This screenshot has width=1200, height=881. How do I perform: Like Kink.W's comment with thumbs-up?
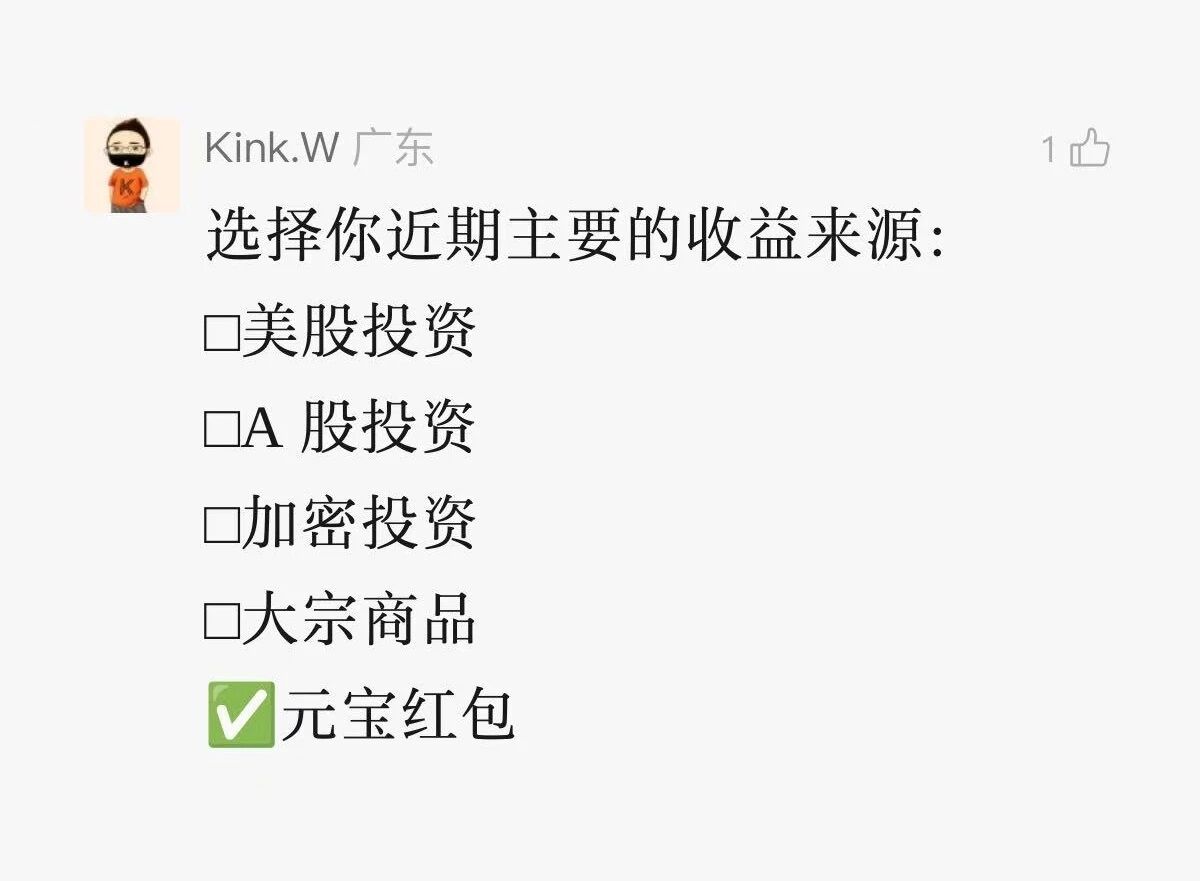pos(1089,149)
